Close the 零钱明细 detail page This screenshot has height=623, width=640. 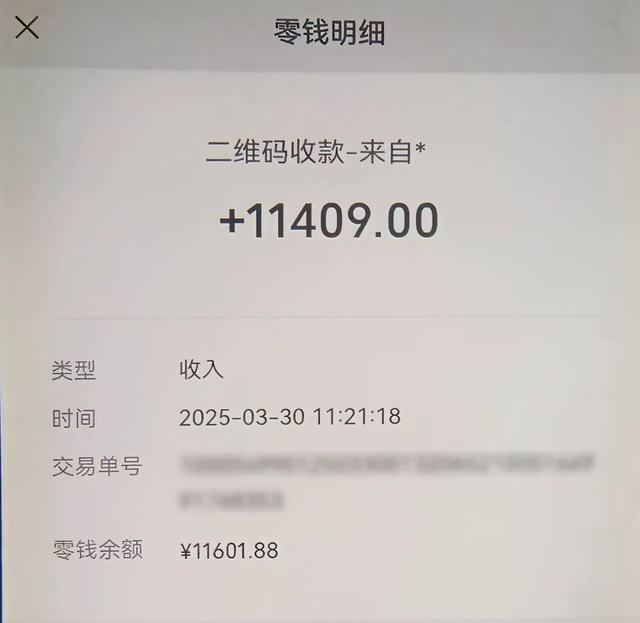pos(27,28)
